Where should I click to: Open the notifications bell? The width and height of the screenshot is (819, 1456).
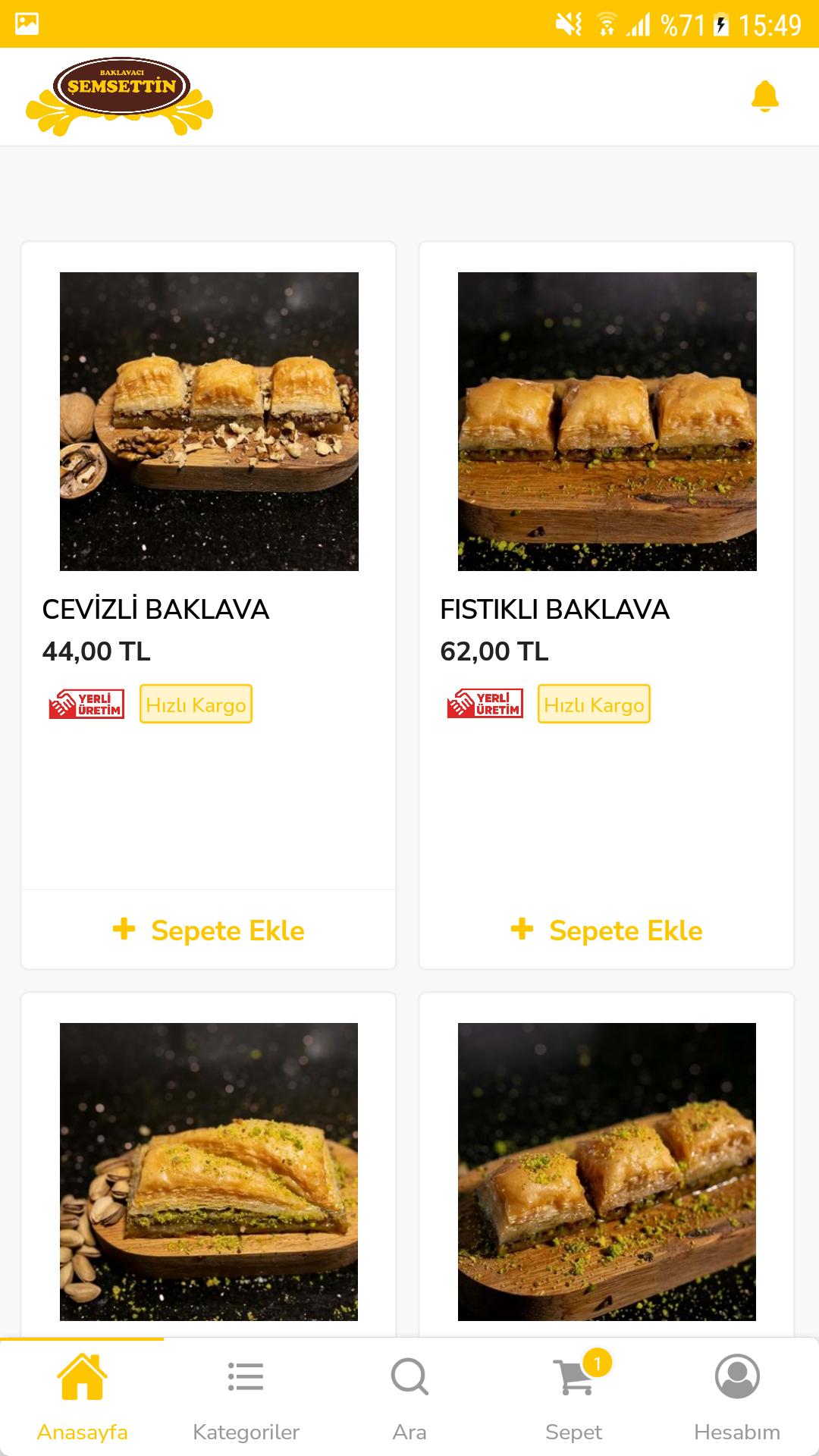[764, 96]
